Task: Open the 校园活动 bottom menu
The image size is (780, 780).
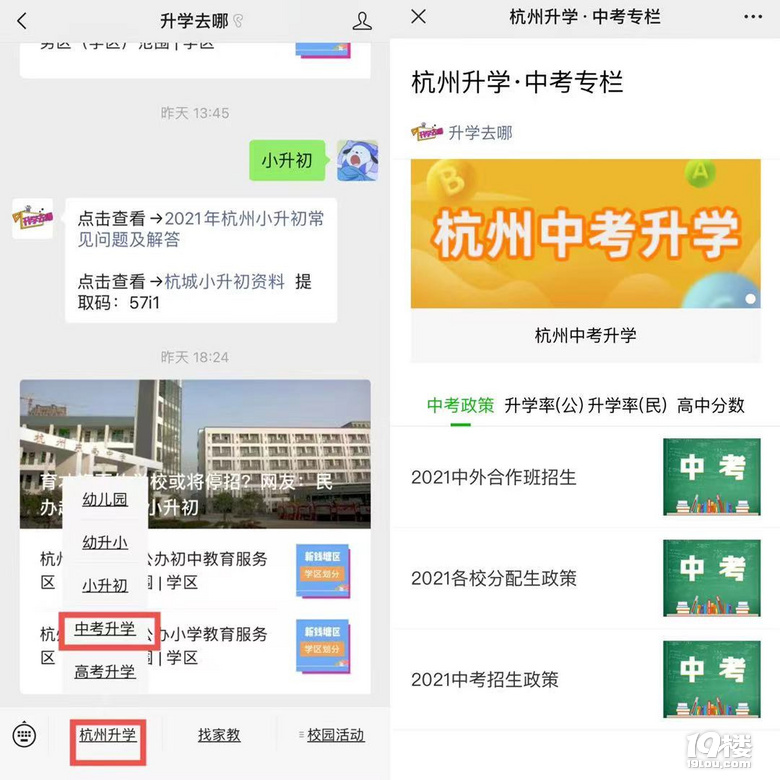Action: [334, 735]
